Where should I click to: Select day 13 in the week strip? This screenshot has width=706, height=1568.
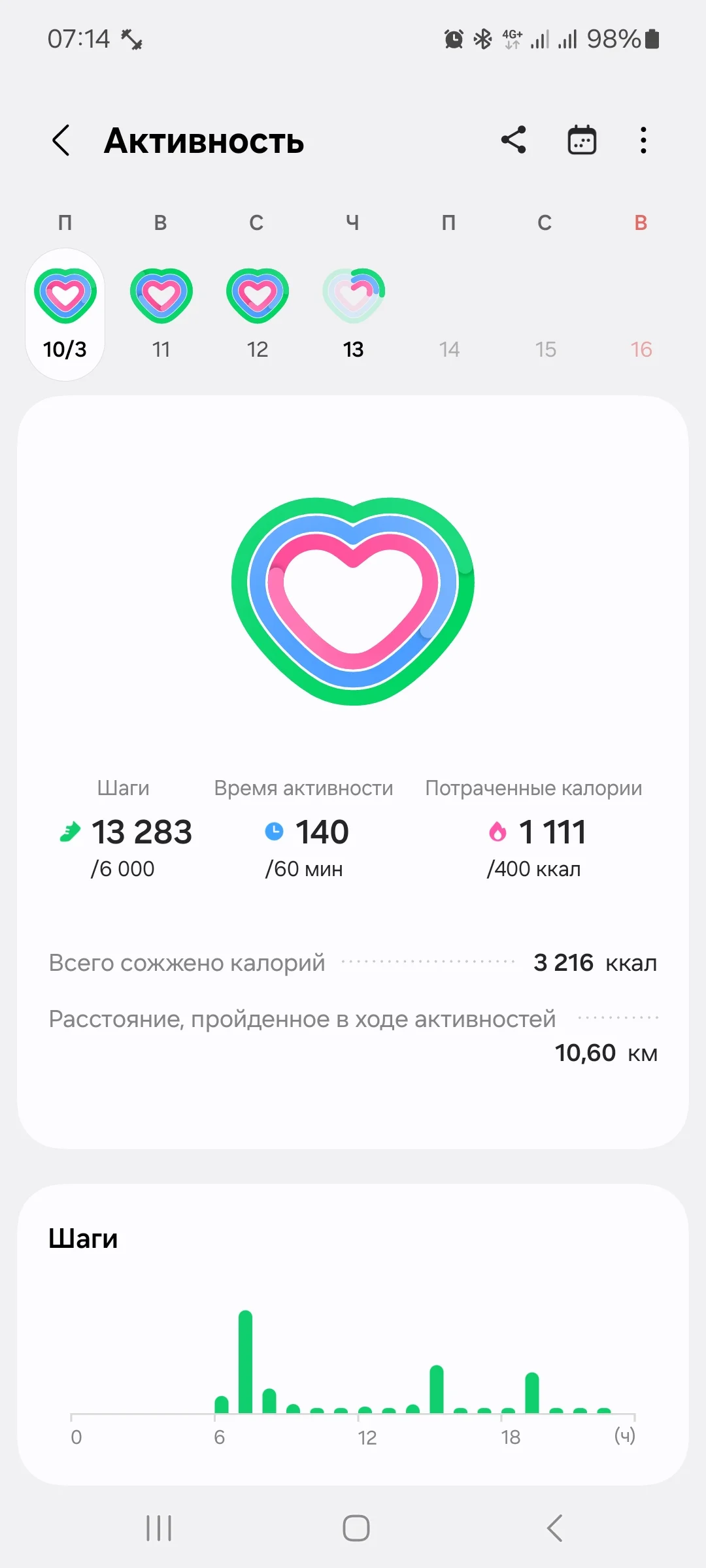(354, 314)
